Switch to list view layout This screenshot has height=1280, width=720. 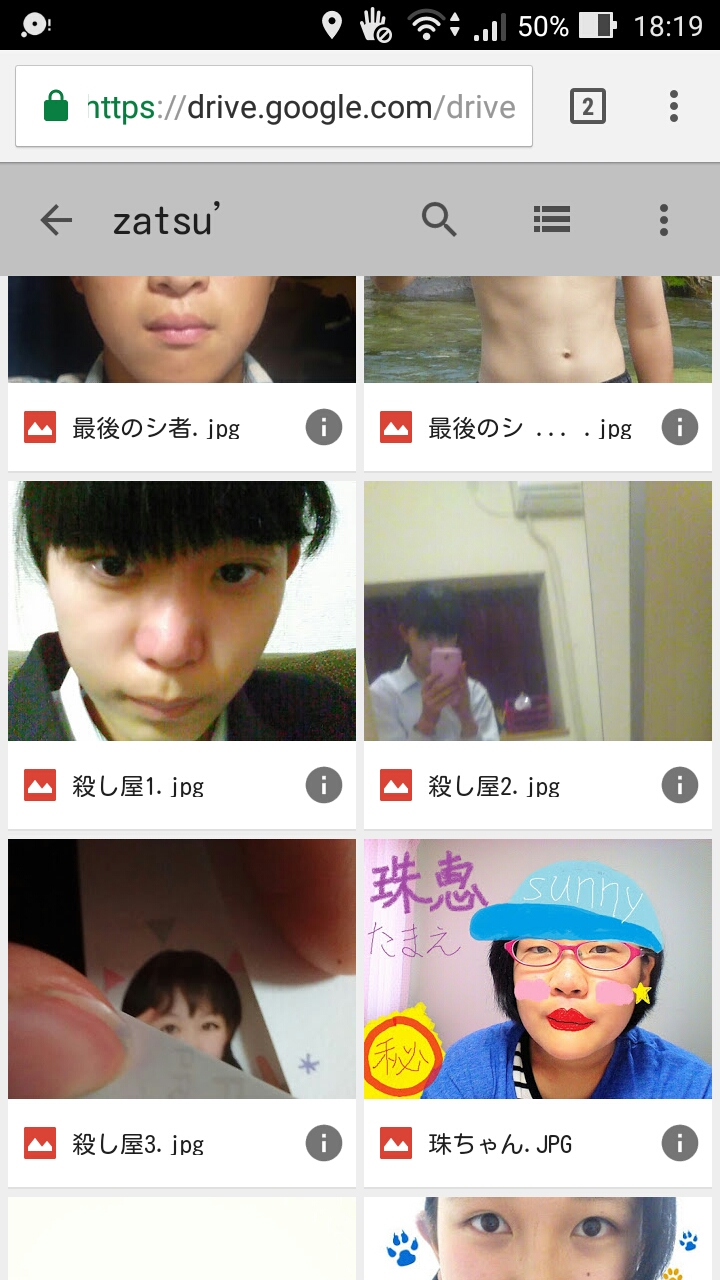coord(551,219)
